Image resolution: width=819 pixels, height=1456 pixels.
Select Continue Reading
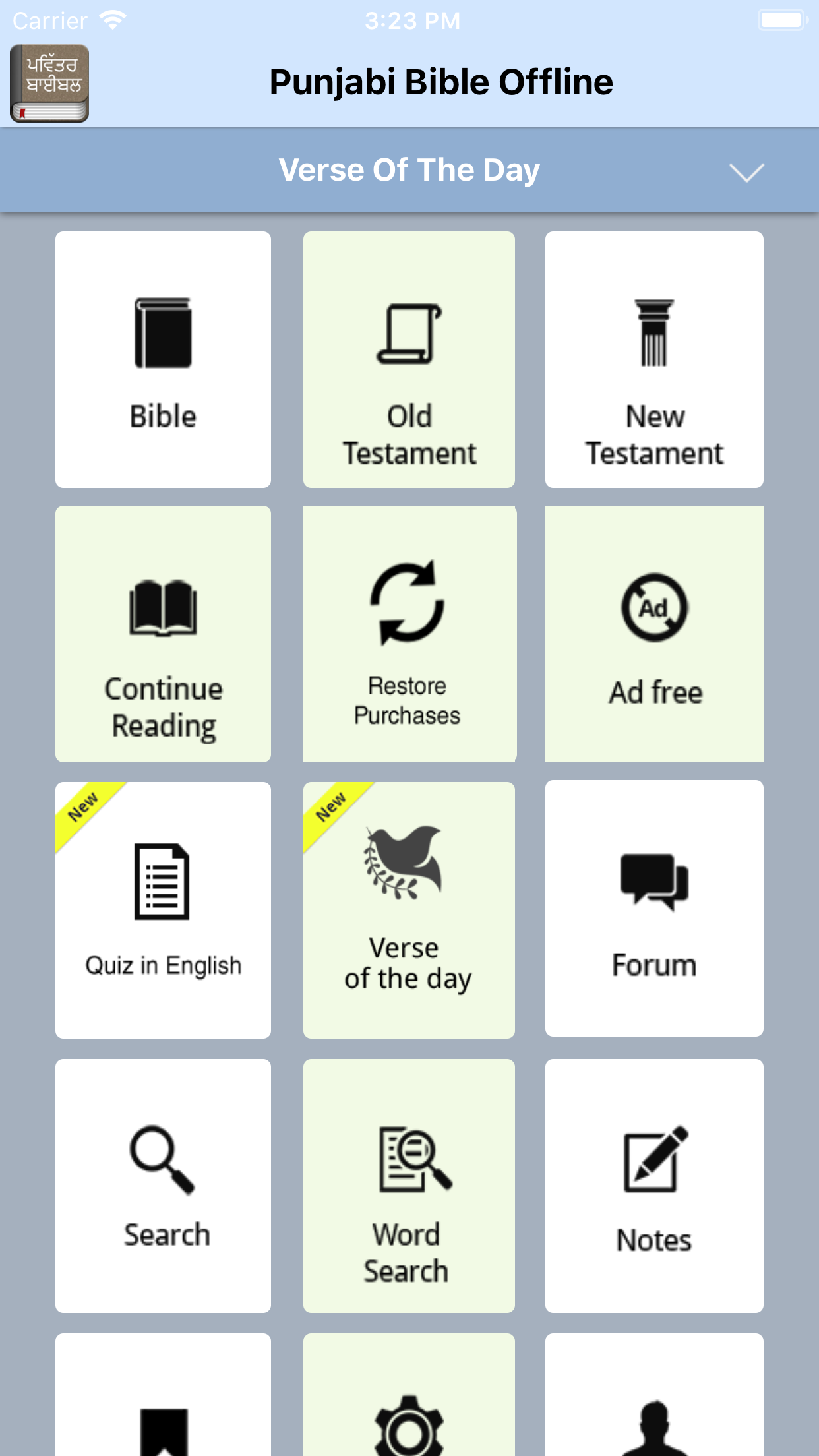click(x=163, y=634)
